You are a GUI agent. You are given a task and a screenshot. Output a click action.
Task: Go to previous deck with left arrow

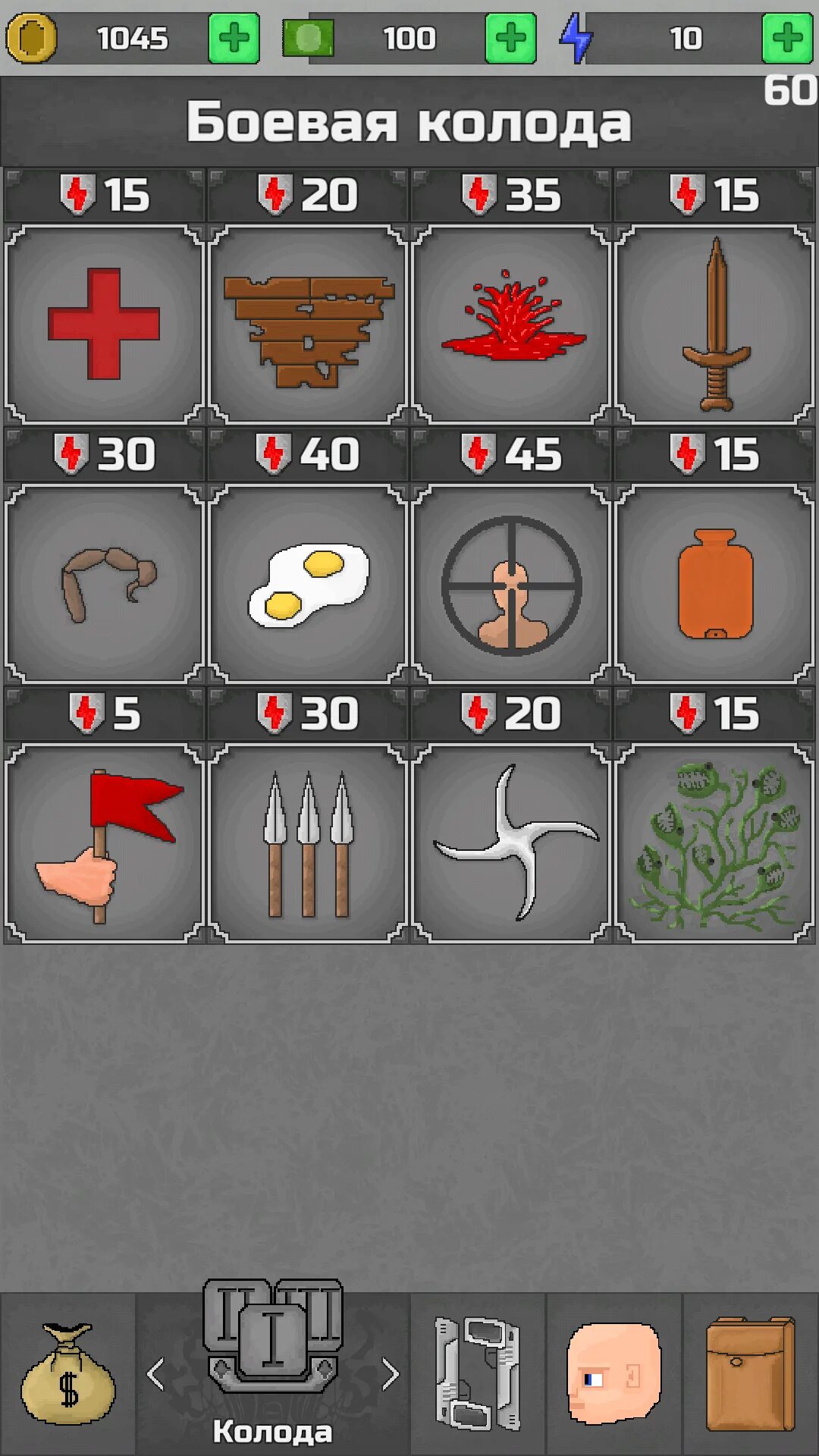(x=155, y=1374)
